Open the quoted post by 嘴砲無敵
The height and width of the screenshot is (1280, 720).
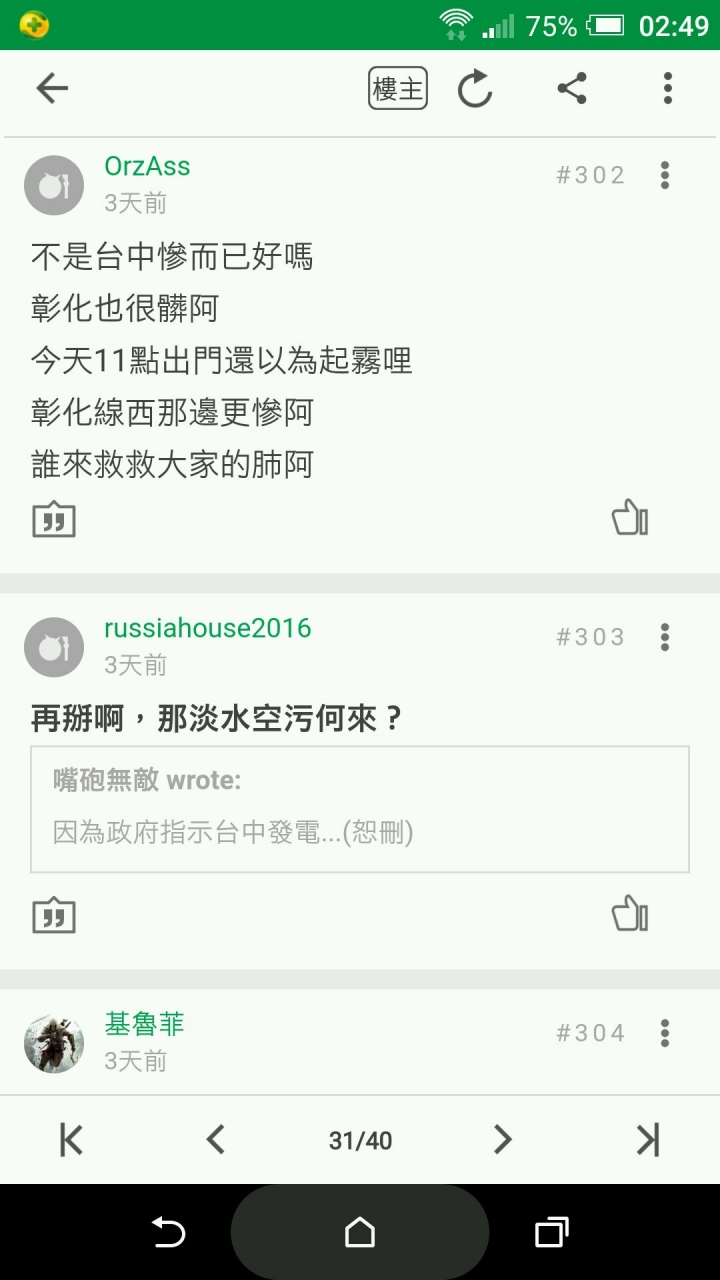(360, 808)
